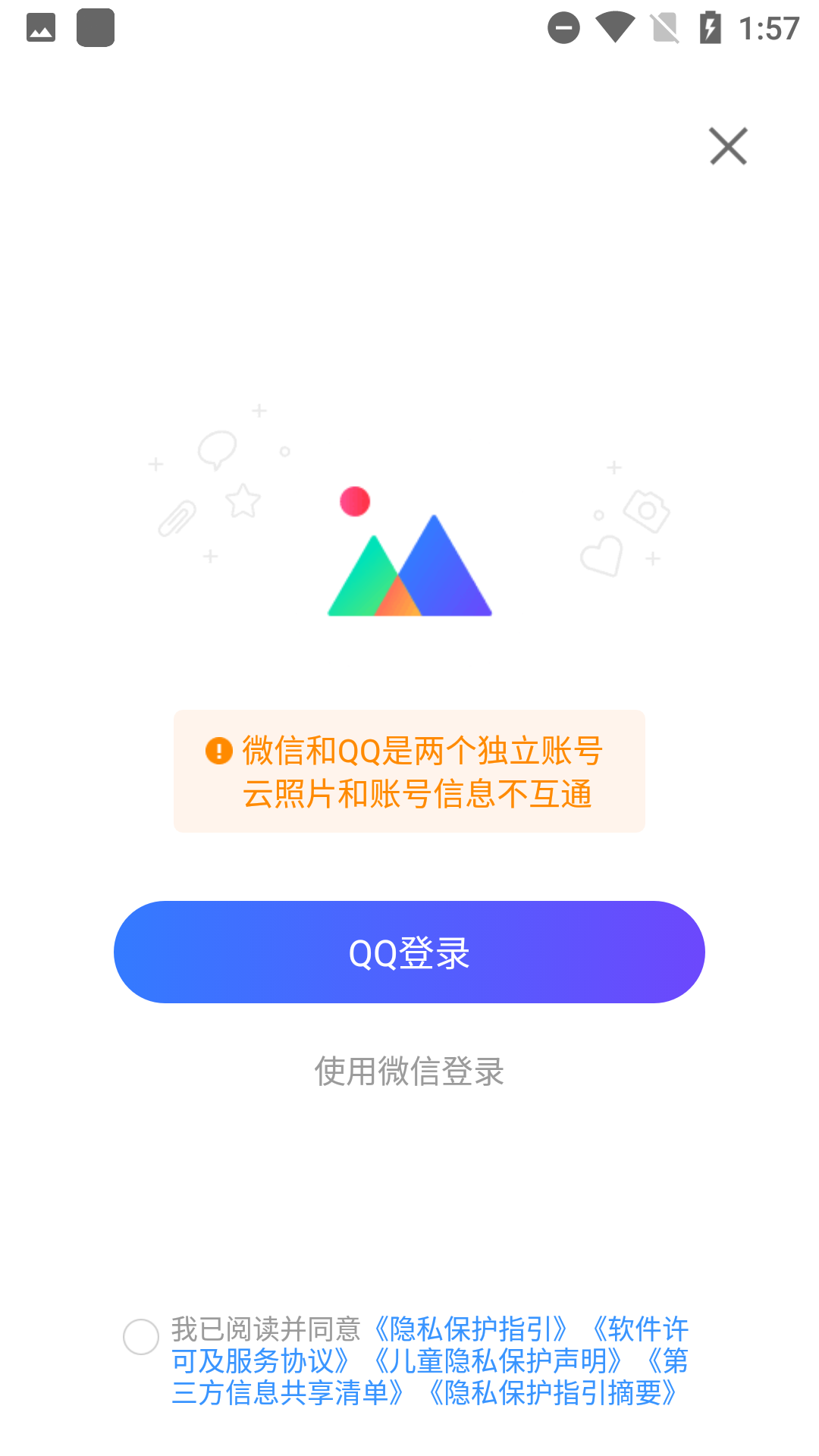Open 《隐私保护指引摘要》 link
The height and width of the screenshot is (1456, 819).
(553, 1393)
